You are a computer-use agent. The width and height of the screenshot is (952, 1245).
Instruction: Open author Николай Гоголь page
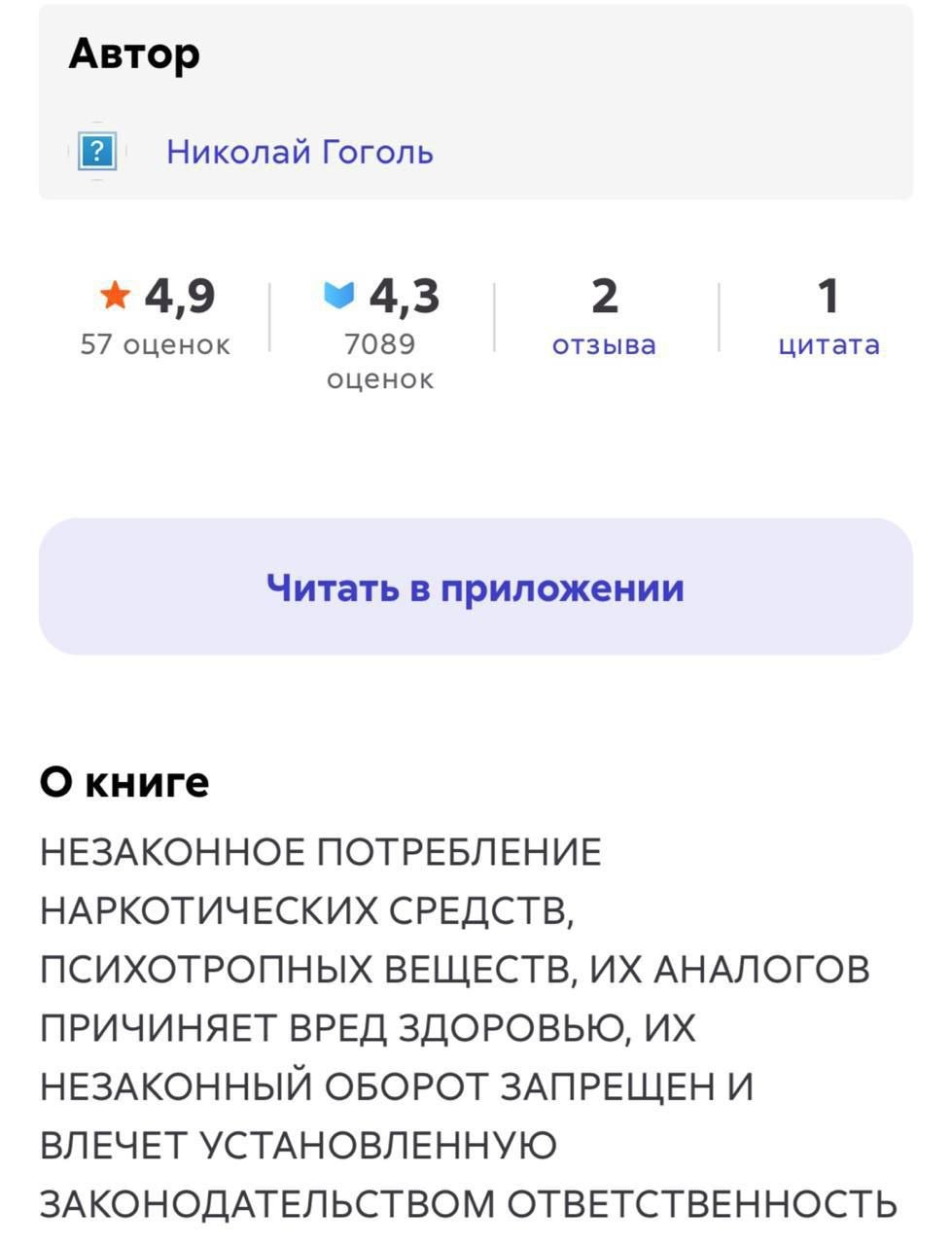300,153
